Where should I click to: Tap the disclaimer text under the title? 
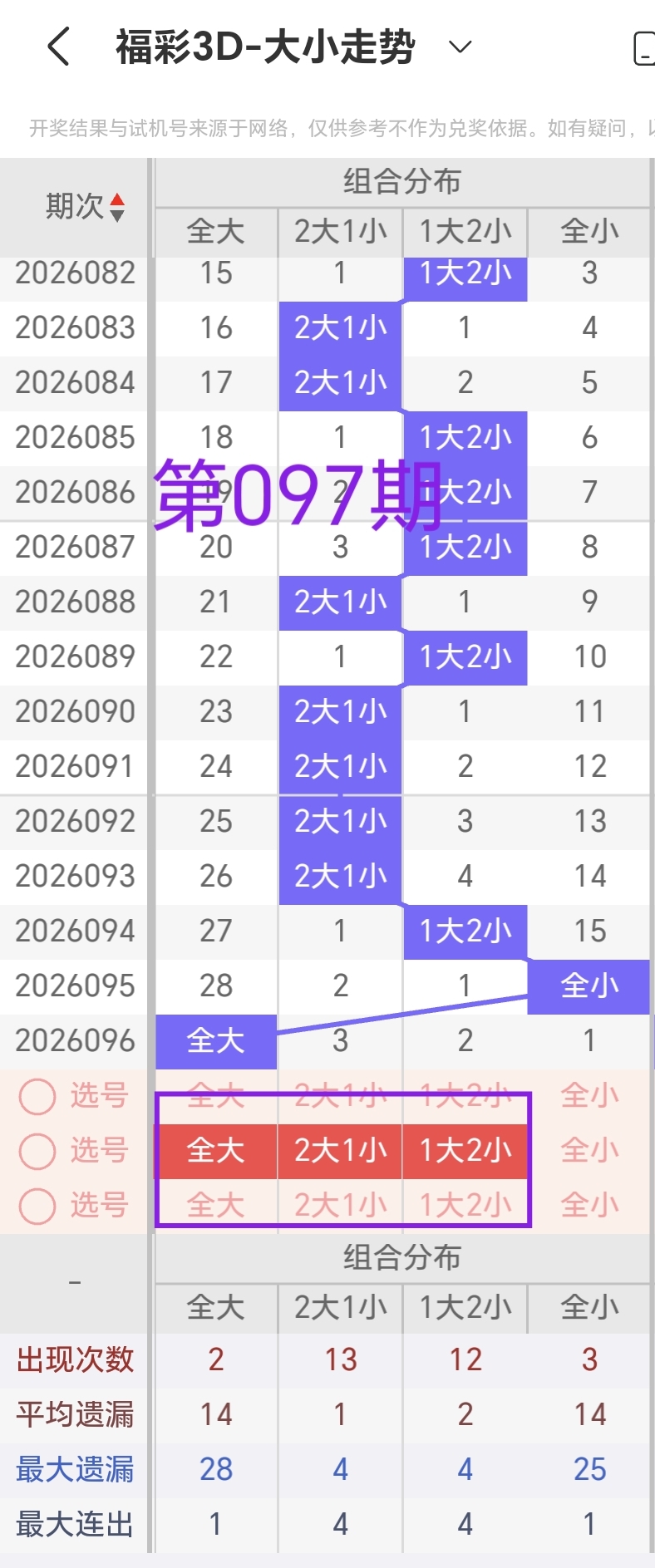coord(327,126)
